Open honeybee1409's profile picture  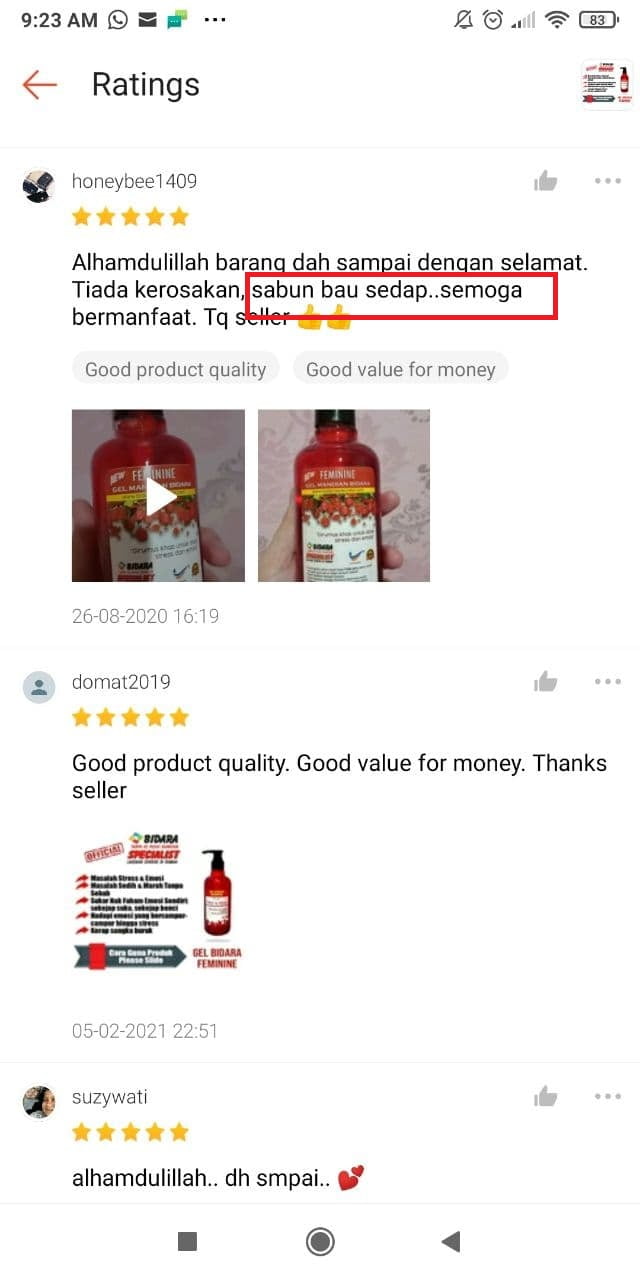[x=39, y=185]
